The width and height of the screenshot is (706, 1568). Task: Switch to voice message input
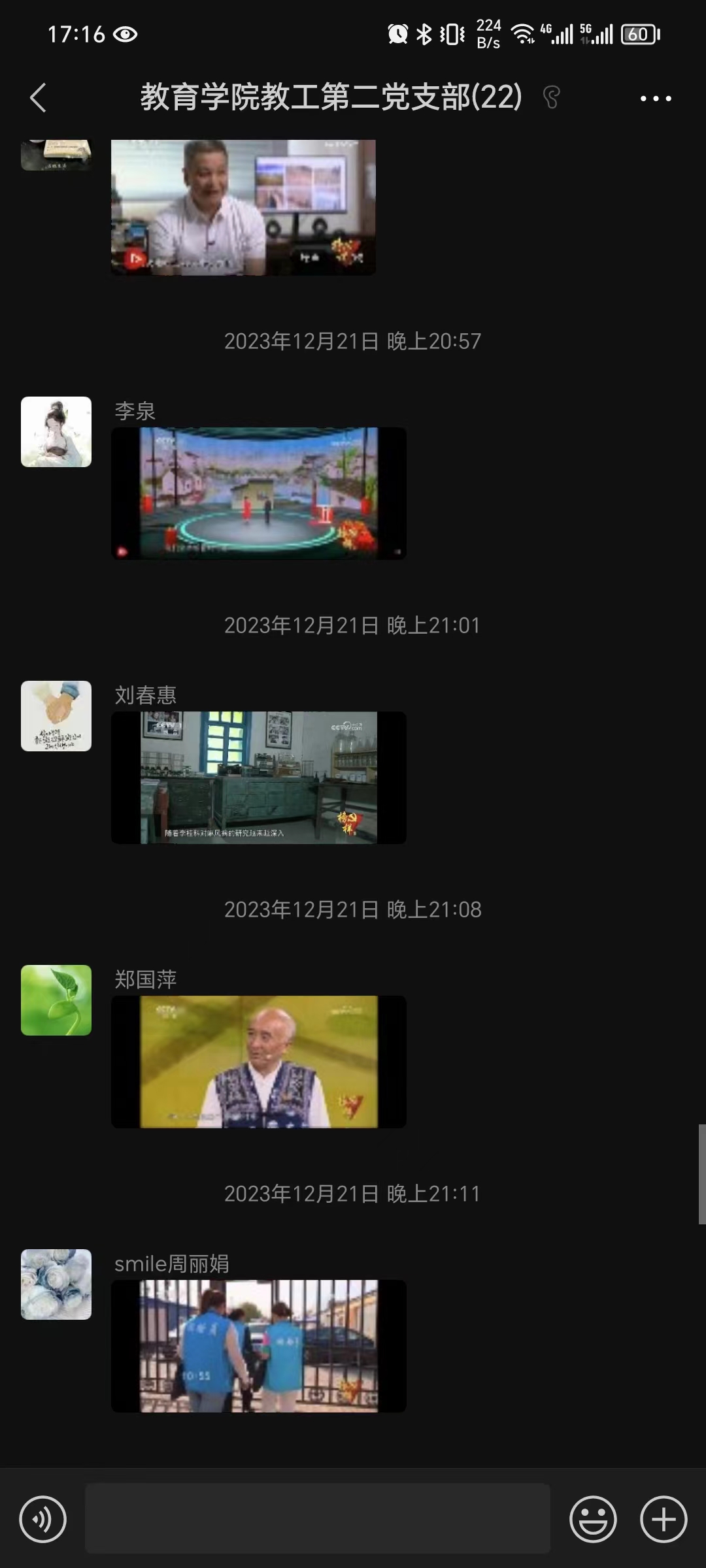point(42,1519)
